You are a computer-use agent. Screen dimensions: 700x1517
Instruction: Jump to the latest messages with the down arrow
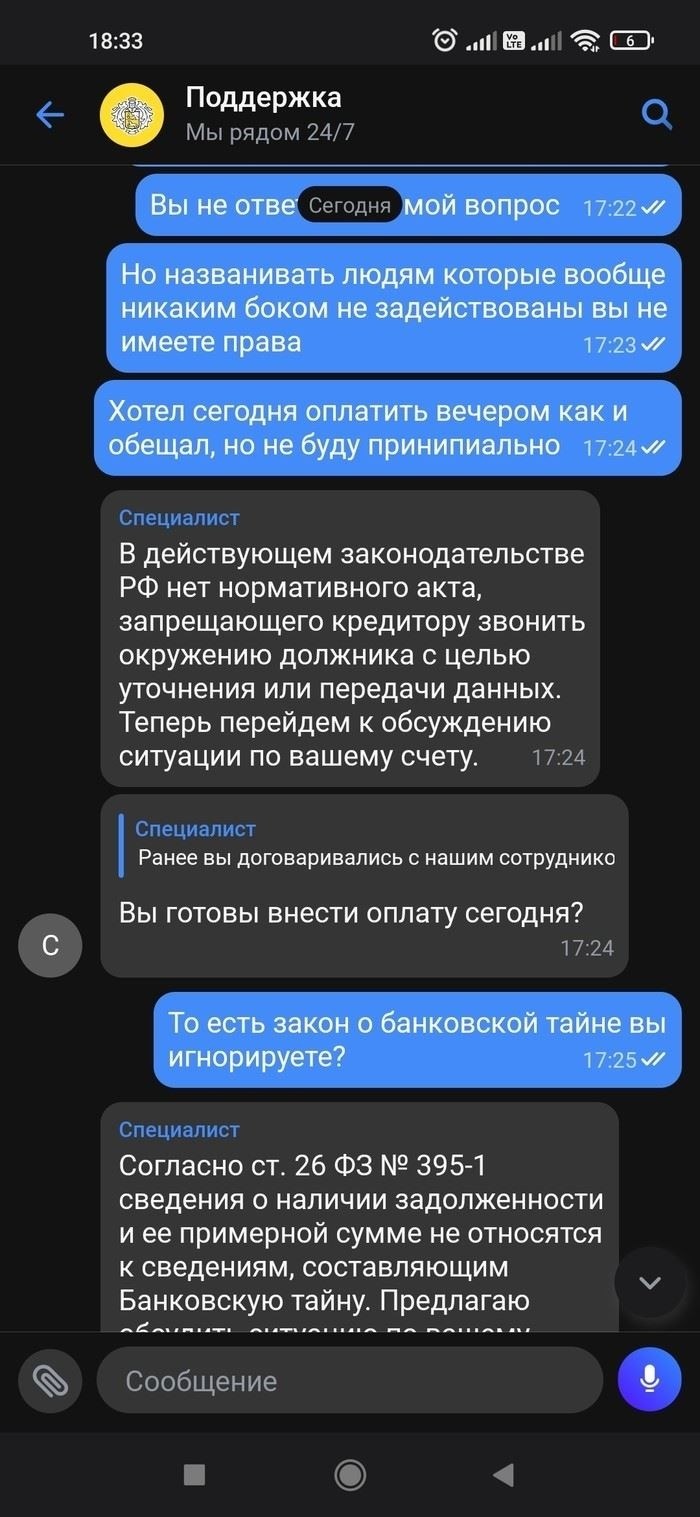(649, 1282)
